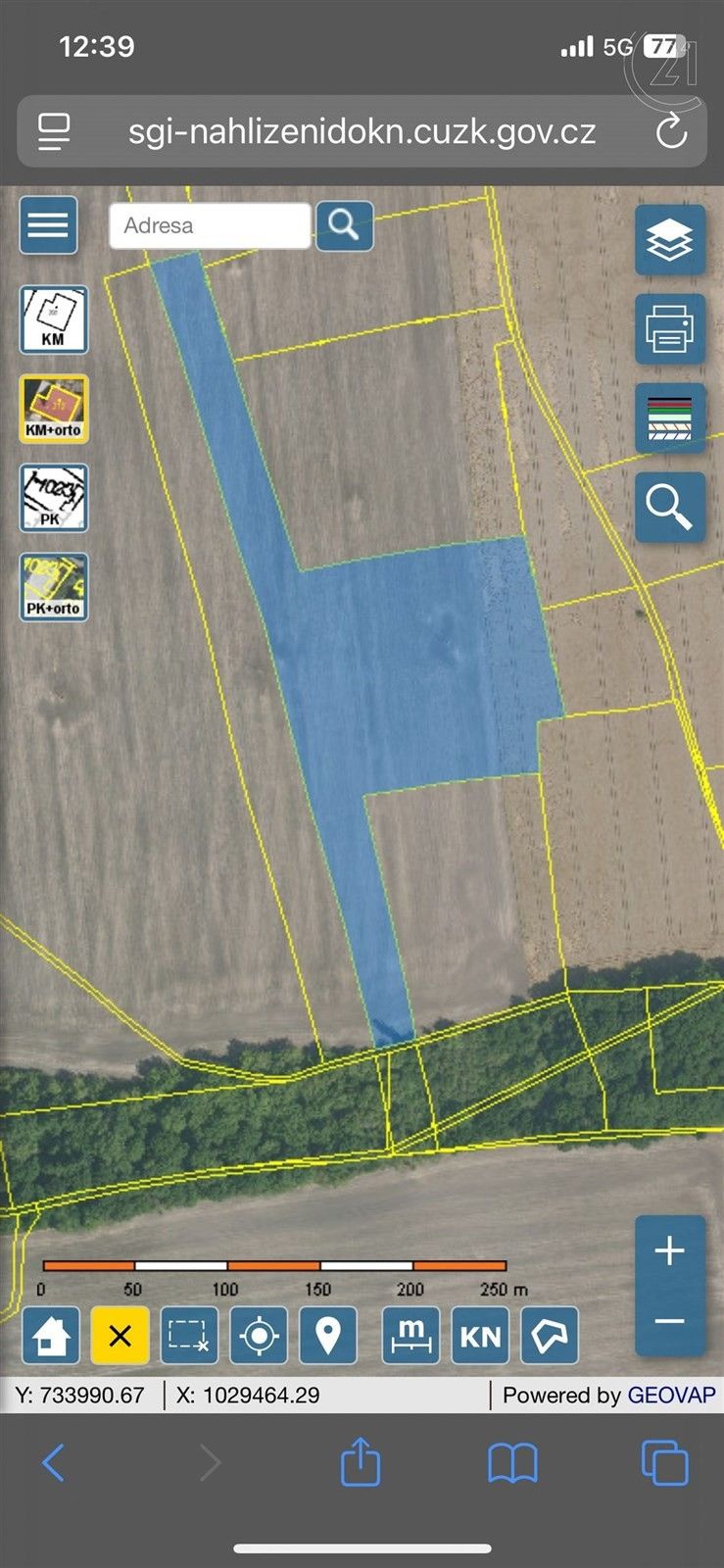
Task: Clear selection with the yellow X button
Action: coord(120,1335)
